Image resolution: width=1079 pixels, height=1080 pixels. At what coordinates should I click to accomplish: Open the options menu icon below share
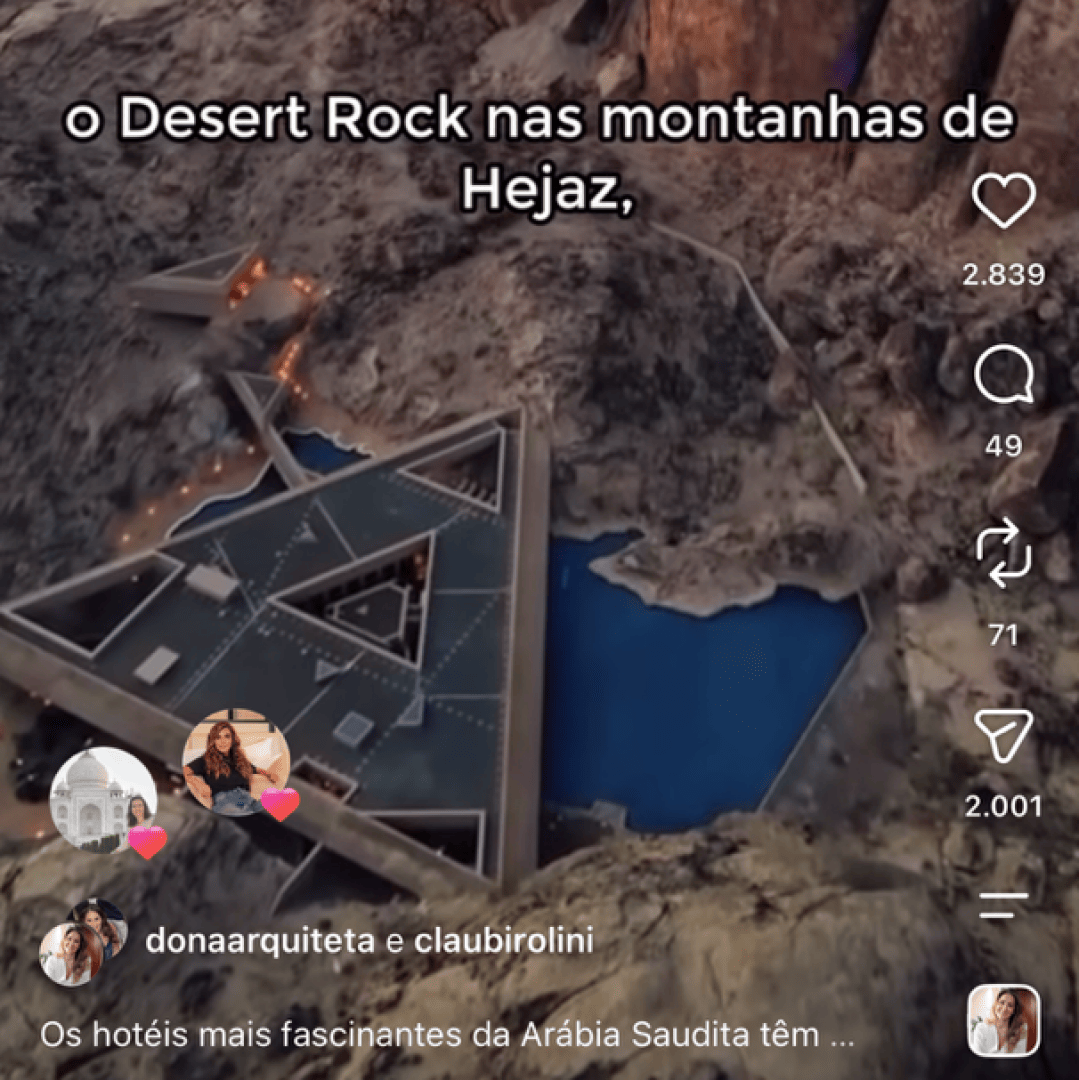pyautogui.click(x=1003, y=905)
